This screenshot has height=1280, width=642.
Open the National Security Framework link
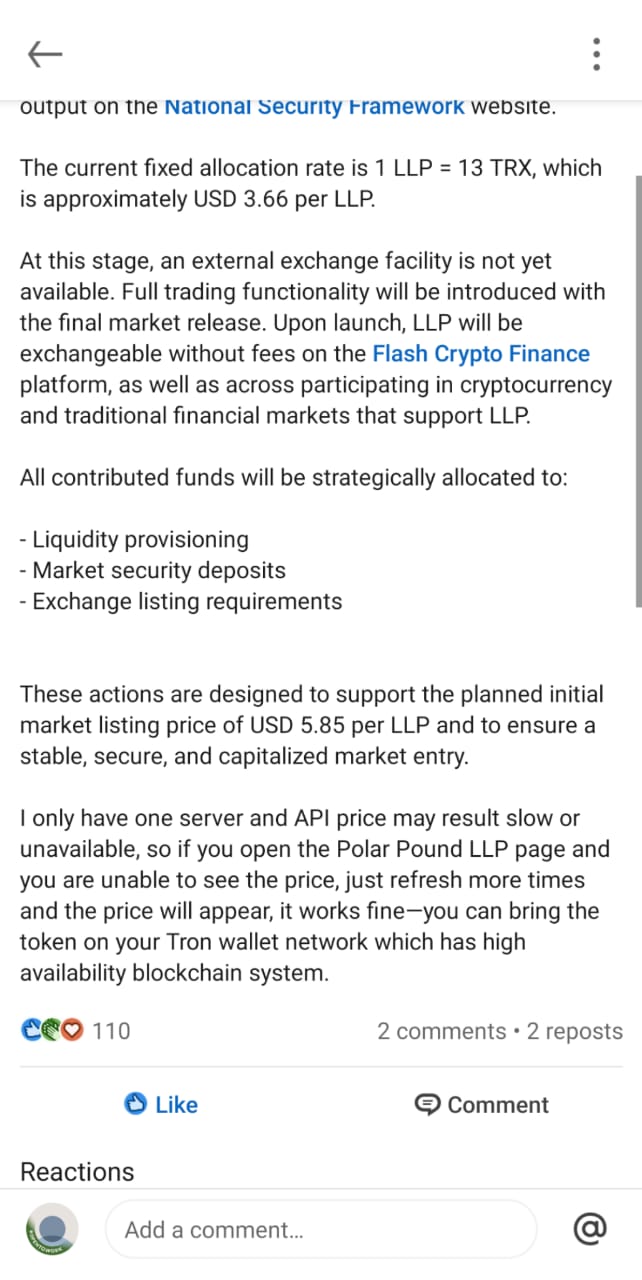click(314, 106)
